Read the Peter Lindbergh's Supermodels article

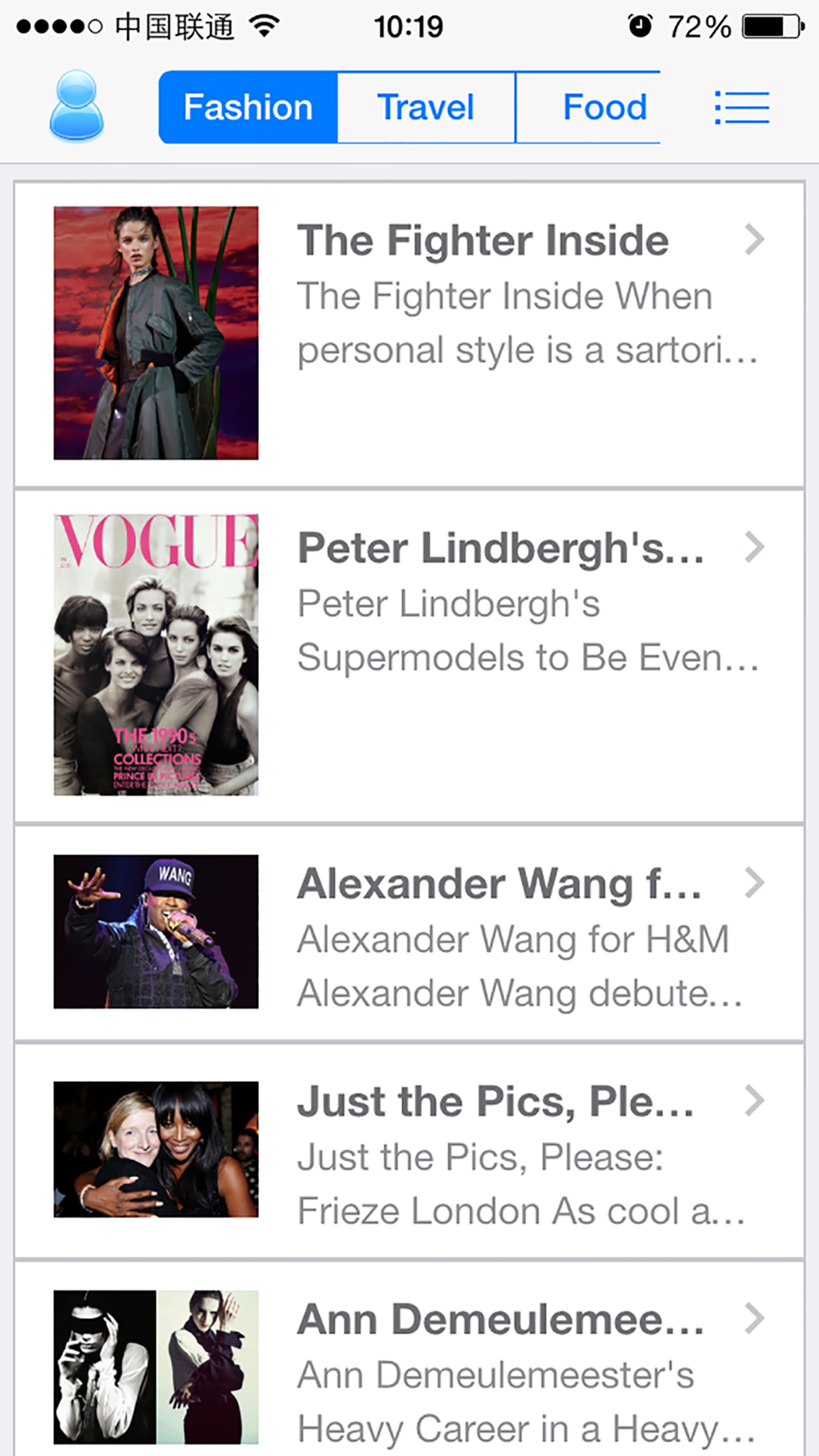(500, 548)
